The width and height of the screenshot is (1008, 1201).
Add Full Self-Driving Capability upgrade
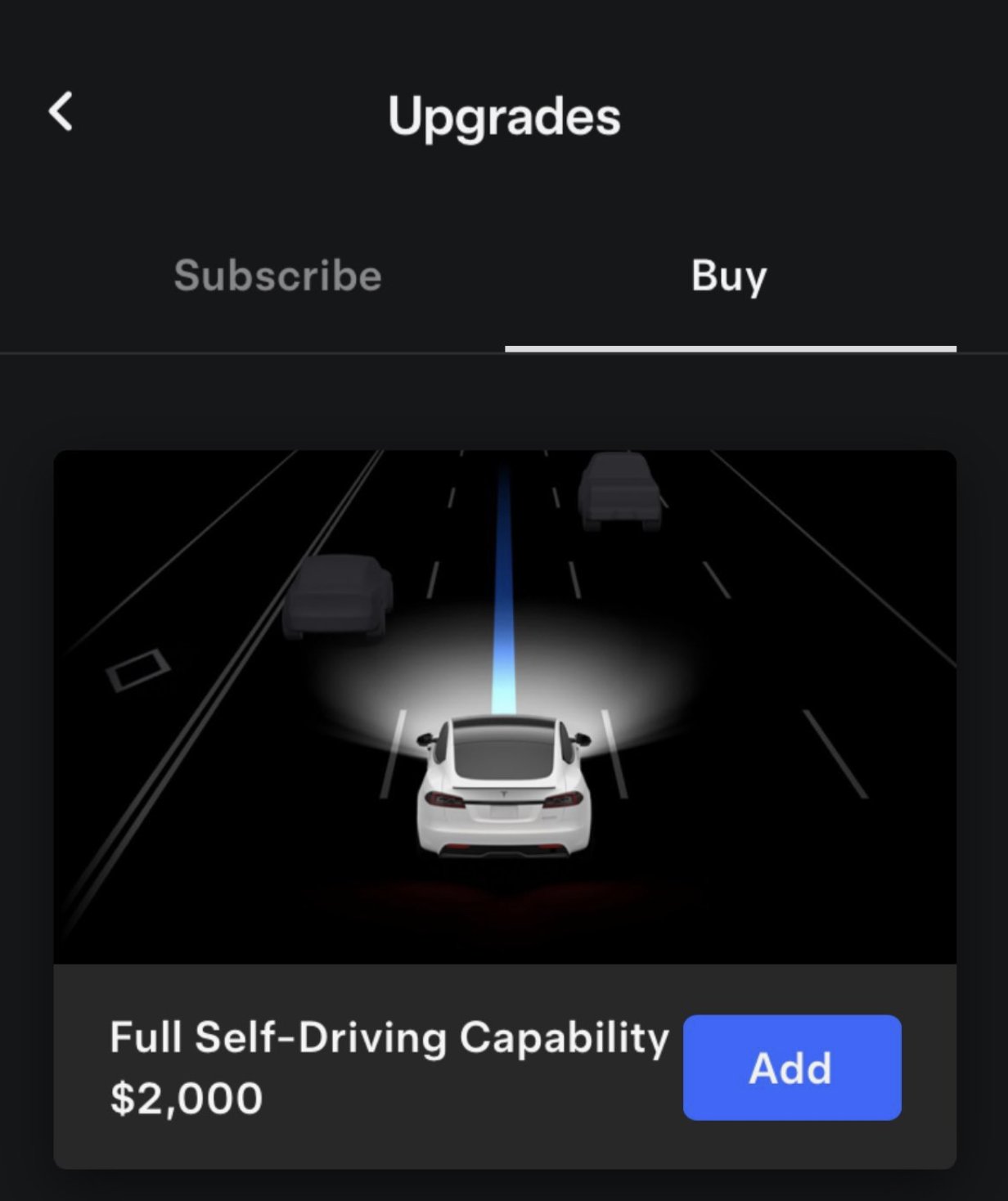[x=791, y=1067]
